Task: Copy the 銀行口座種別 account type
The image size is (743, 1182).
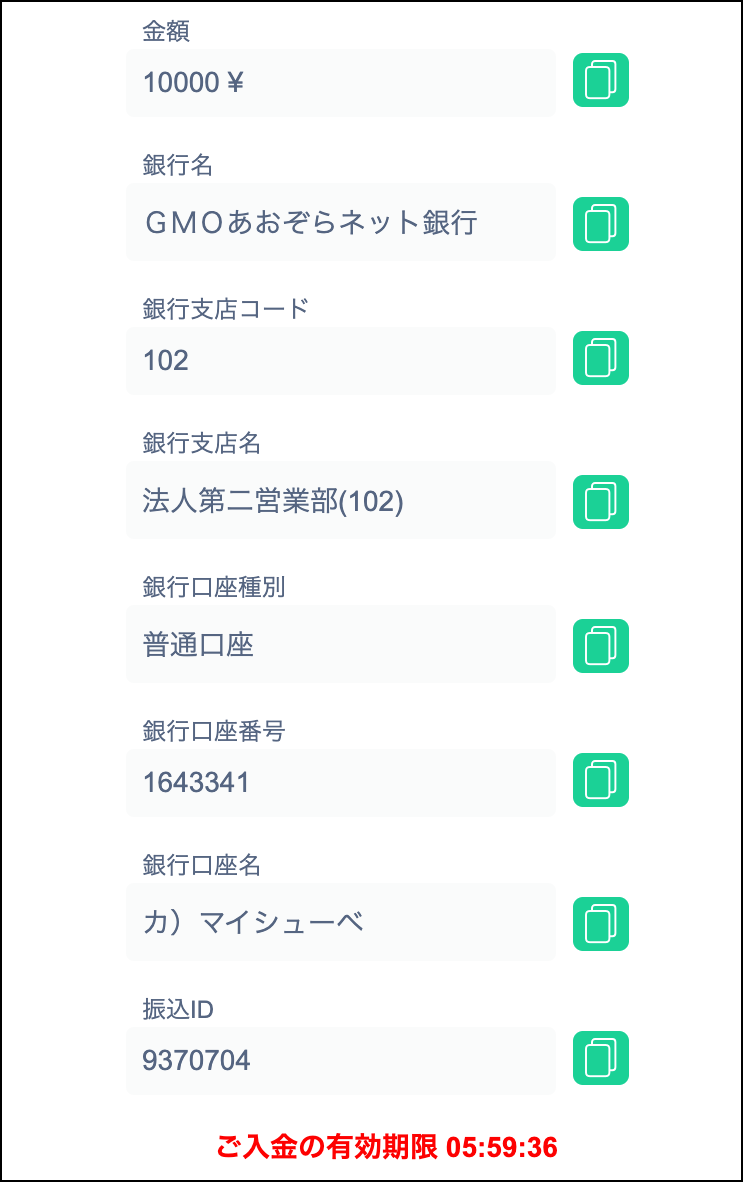Action: pyautogui.click(x=600, y=645)
